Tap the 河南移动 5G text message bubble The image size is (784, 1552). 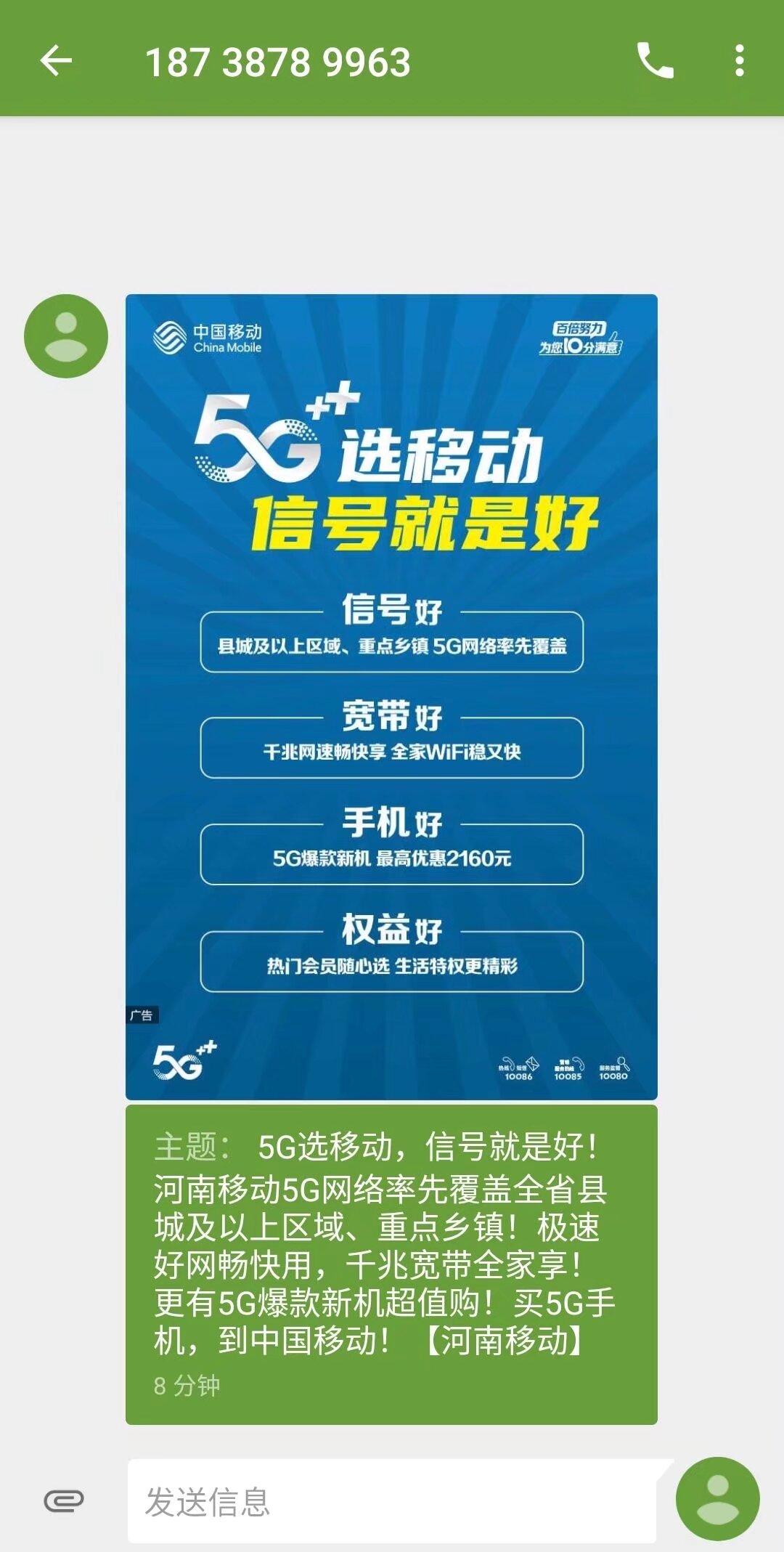[391, 1264]
